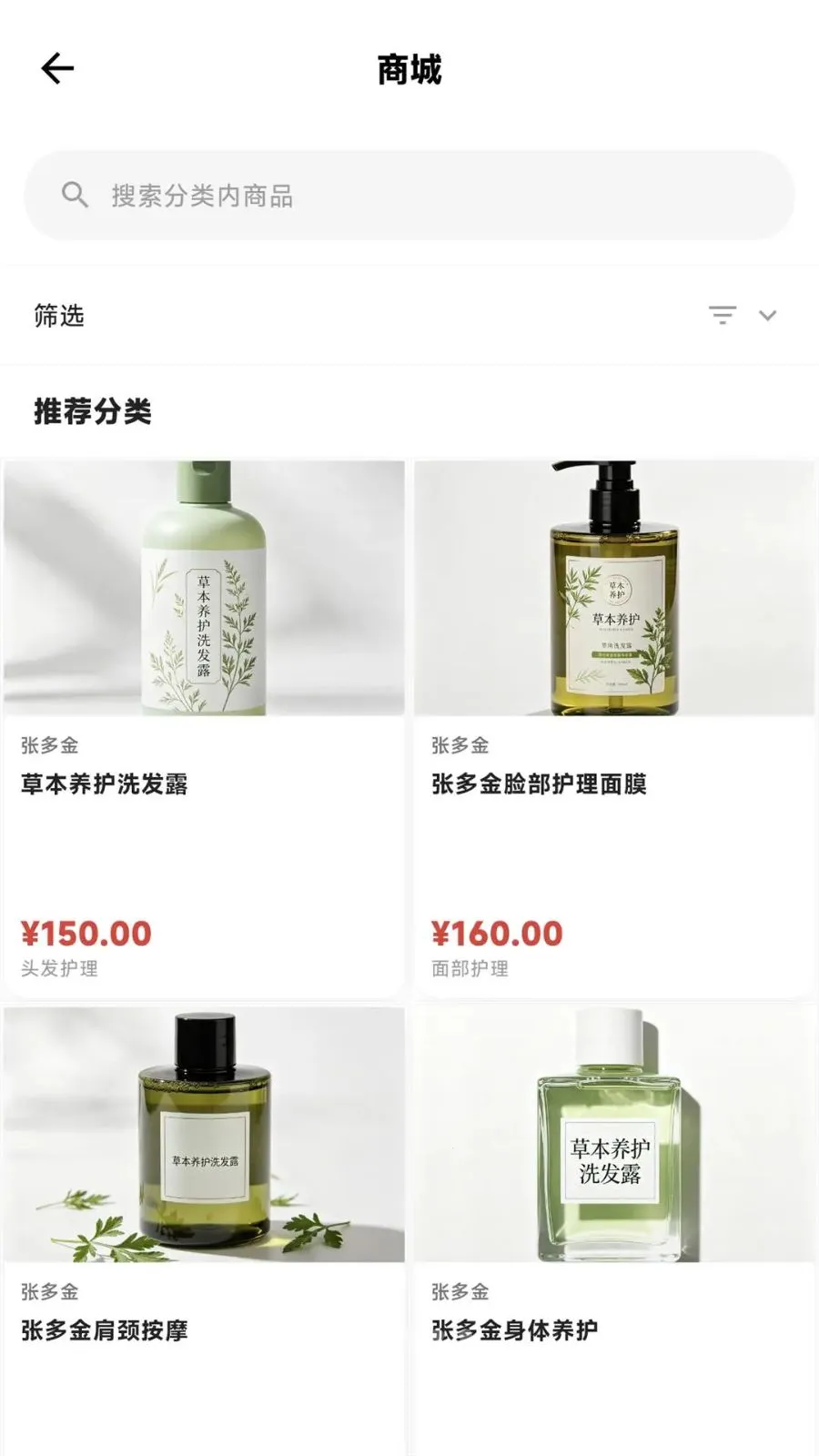Tap the 搜索分类内商品 search field
Image resolution: width=819 pixels, height=1456 pixels.
tap(409, 196)
